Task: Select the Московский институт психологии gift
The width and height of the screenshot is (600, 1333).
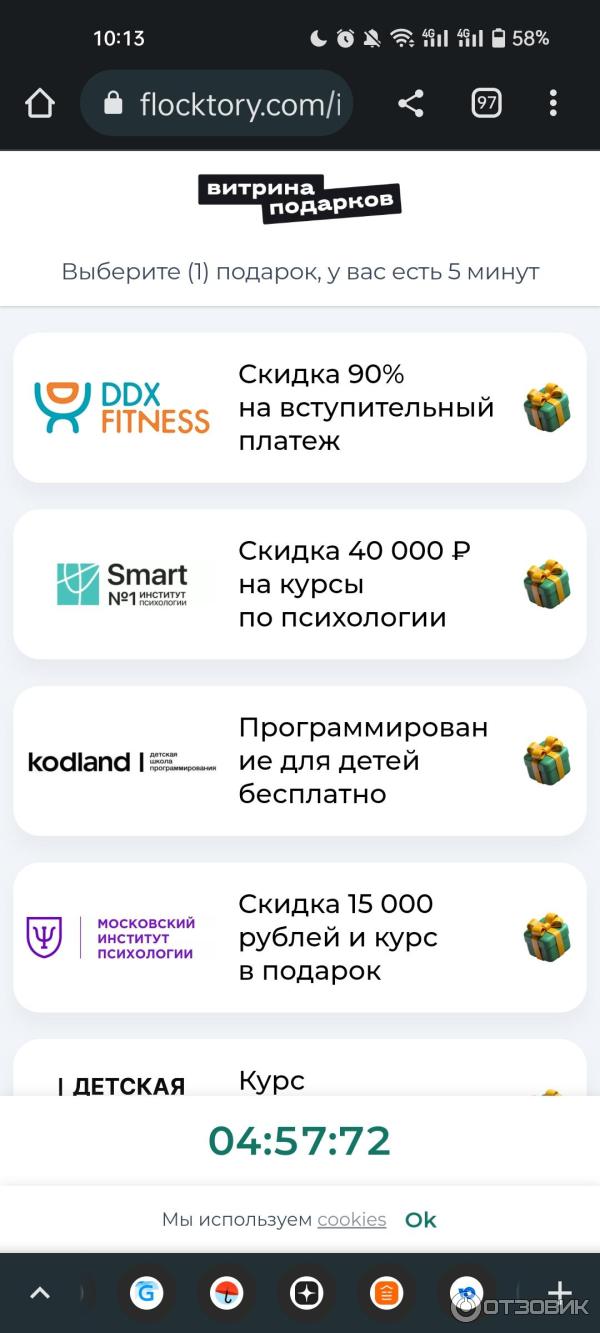Action: tap(299, 937)
